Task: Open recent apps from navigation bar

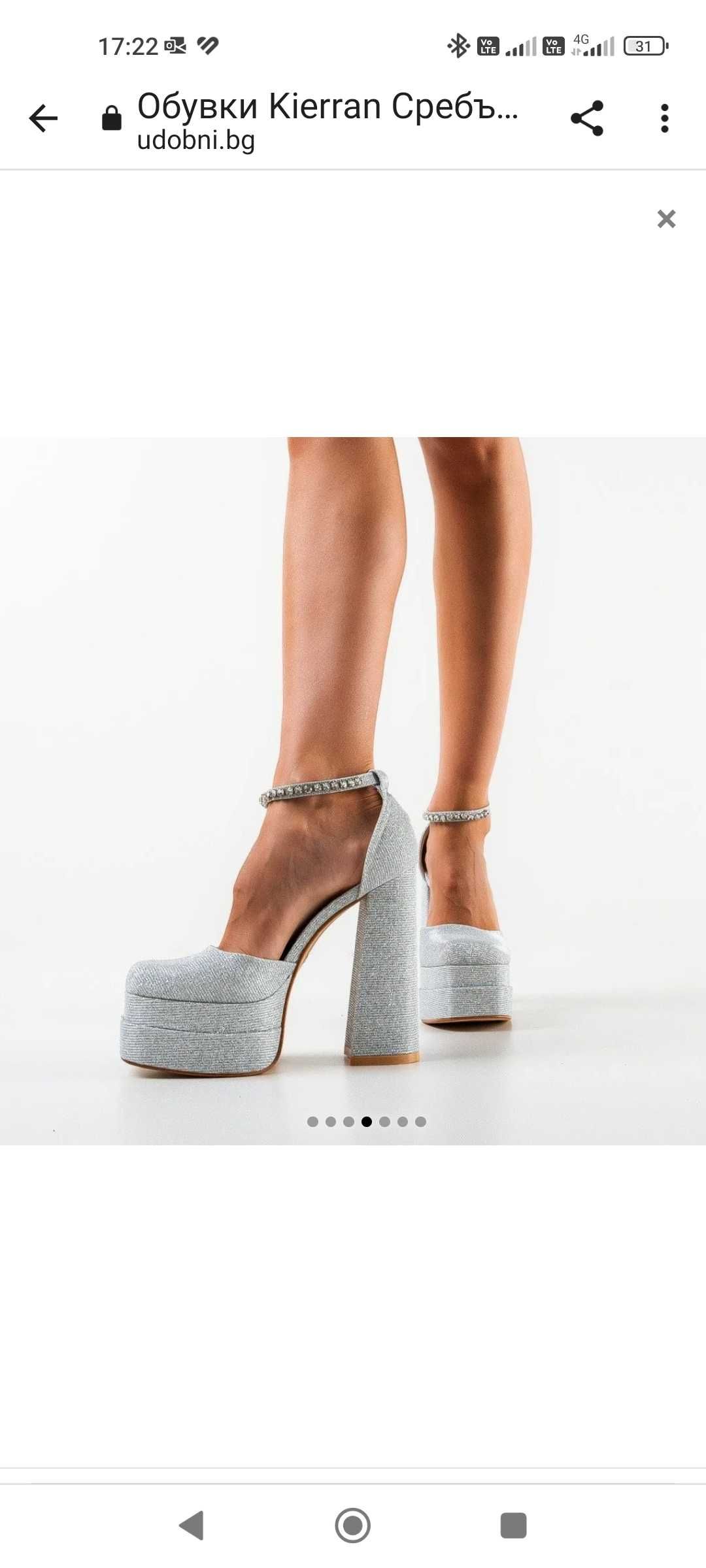Action: pos(513,1526)
